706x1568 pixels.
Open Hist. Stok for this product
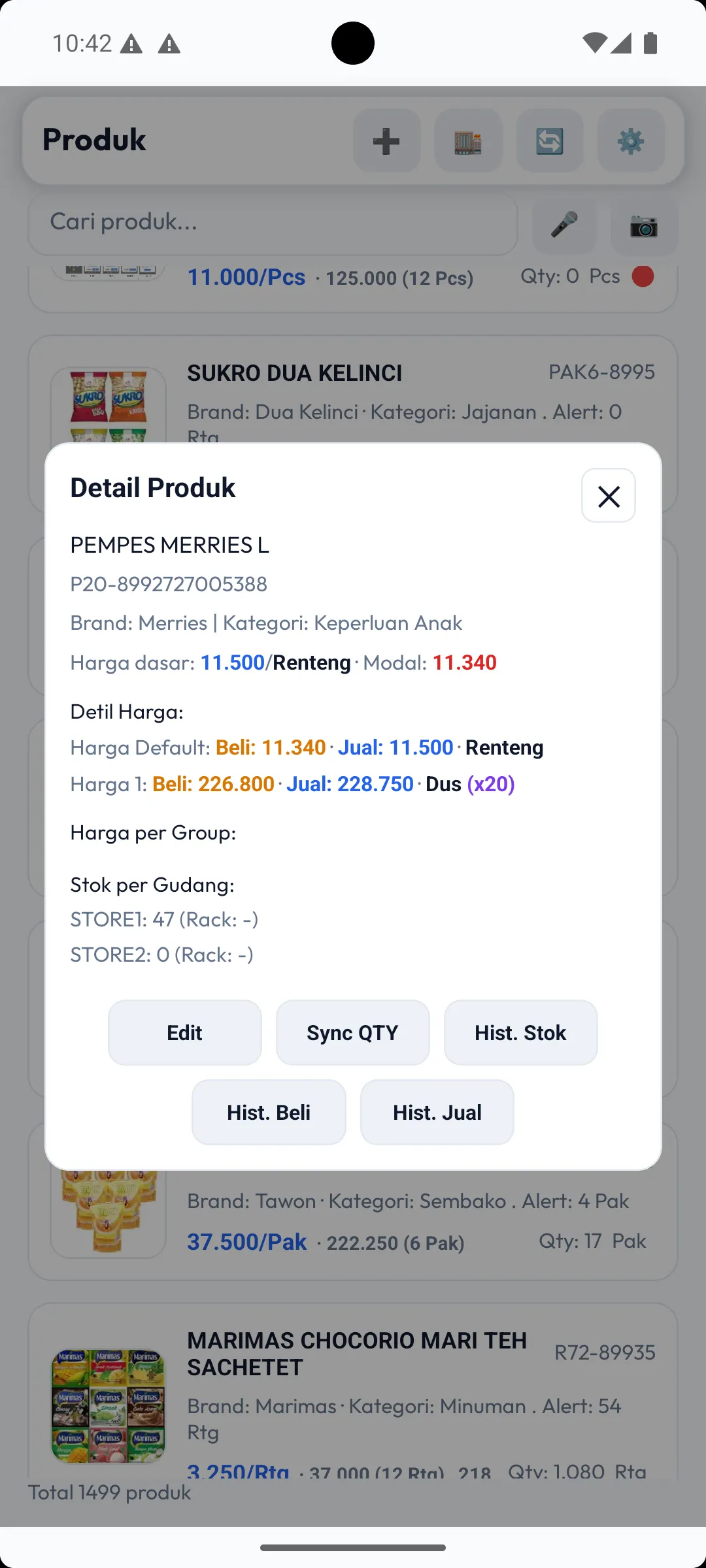(520, 1032)
